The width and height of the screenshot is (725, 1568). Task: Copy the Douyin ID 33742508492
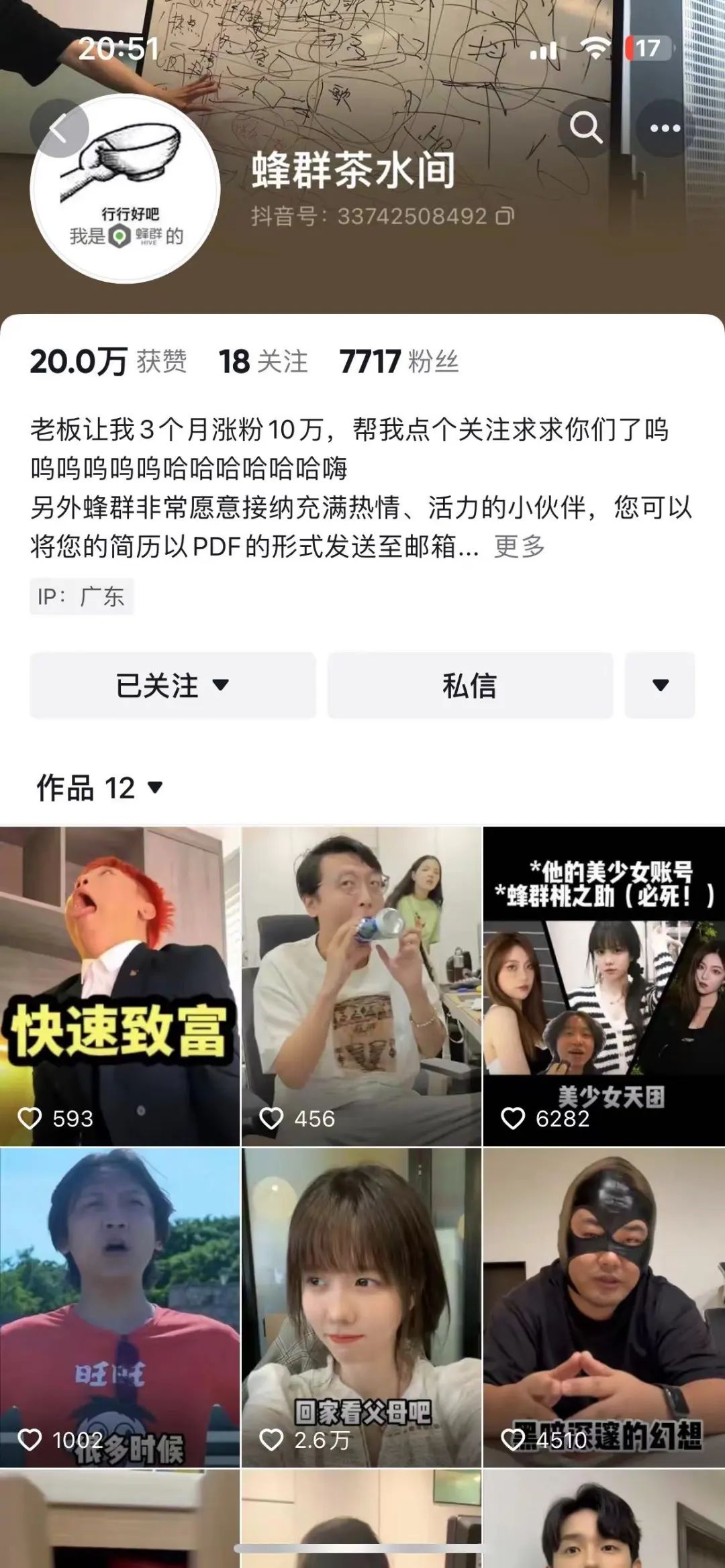505,216
